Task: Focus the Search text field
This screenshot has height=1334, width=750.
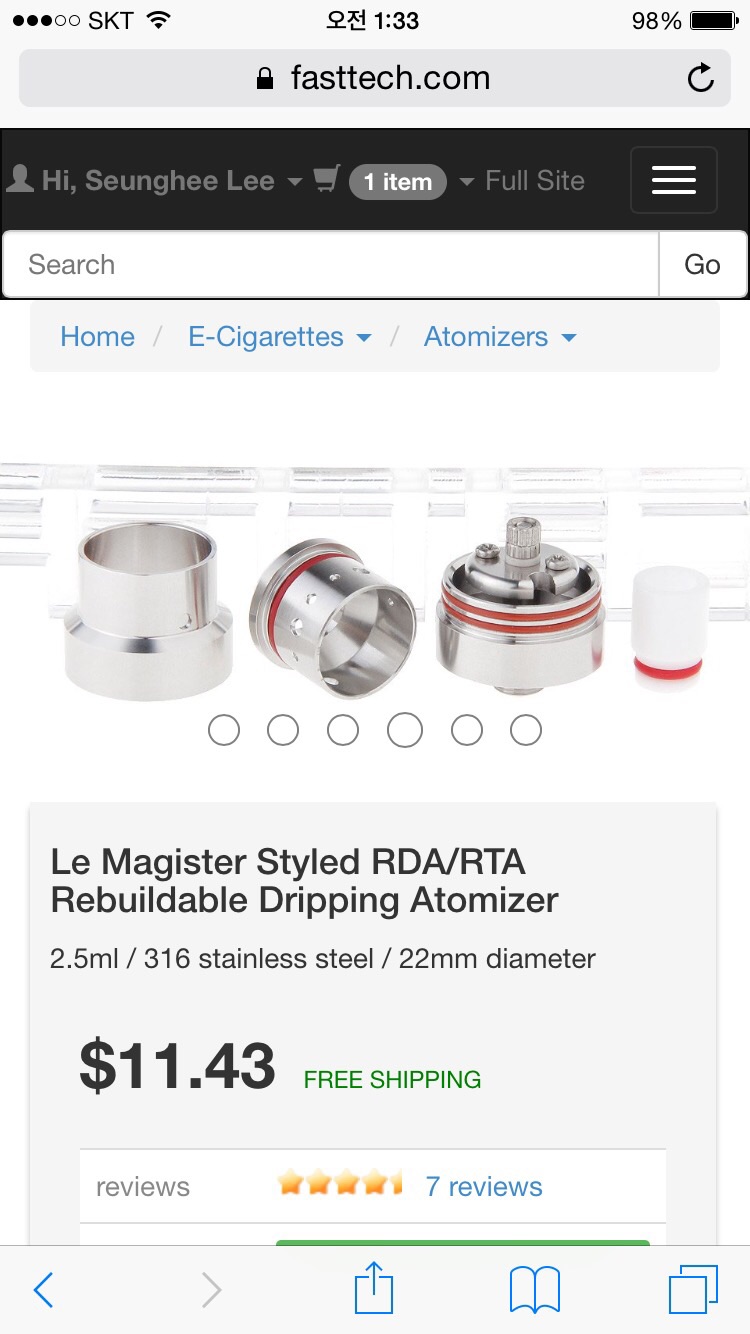Action: pyautogui.click(x=330, y=265)
